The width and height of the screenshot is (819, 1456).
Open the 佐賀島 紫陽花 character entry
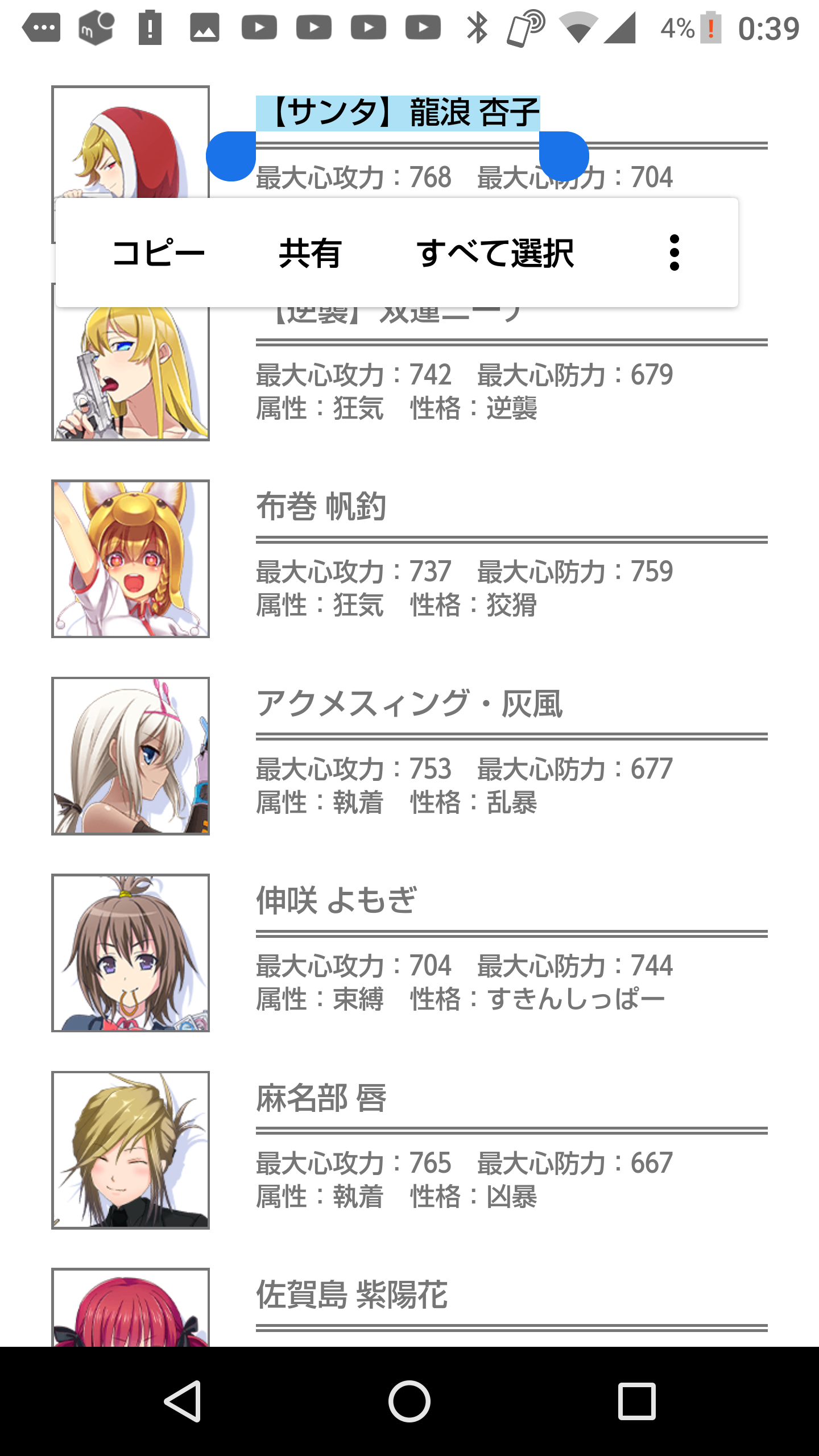pyautogui.click(x=351, y=1295)
